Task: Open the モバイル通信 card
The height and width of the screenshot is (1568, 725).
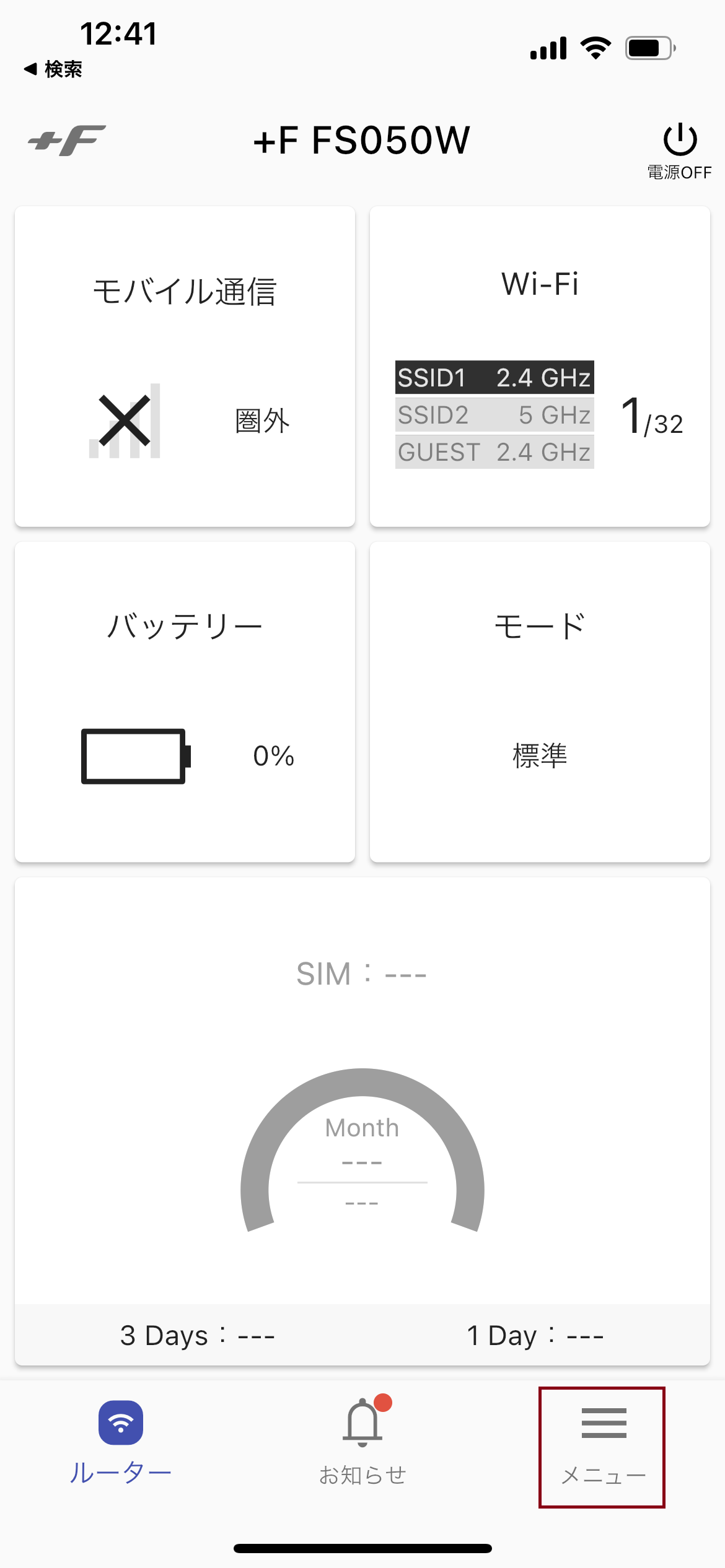Action: click(185, 367)
